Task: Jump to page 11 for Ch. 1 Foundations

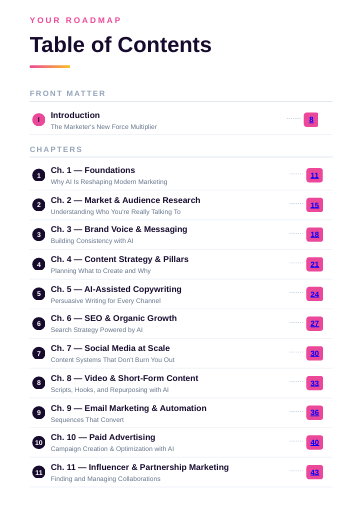Action: click(315, 175)
